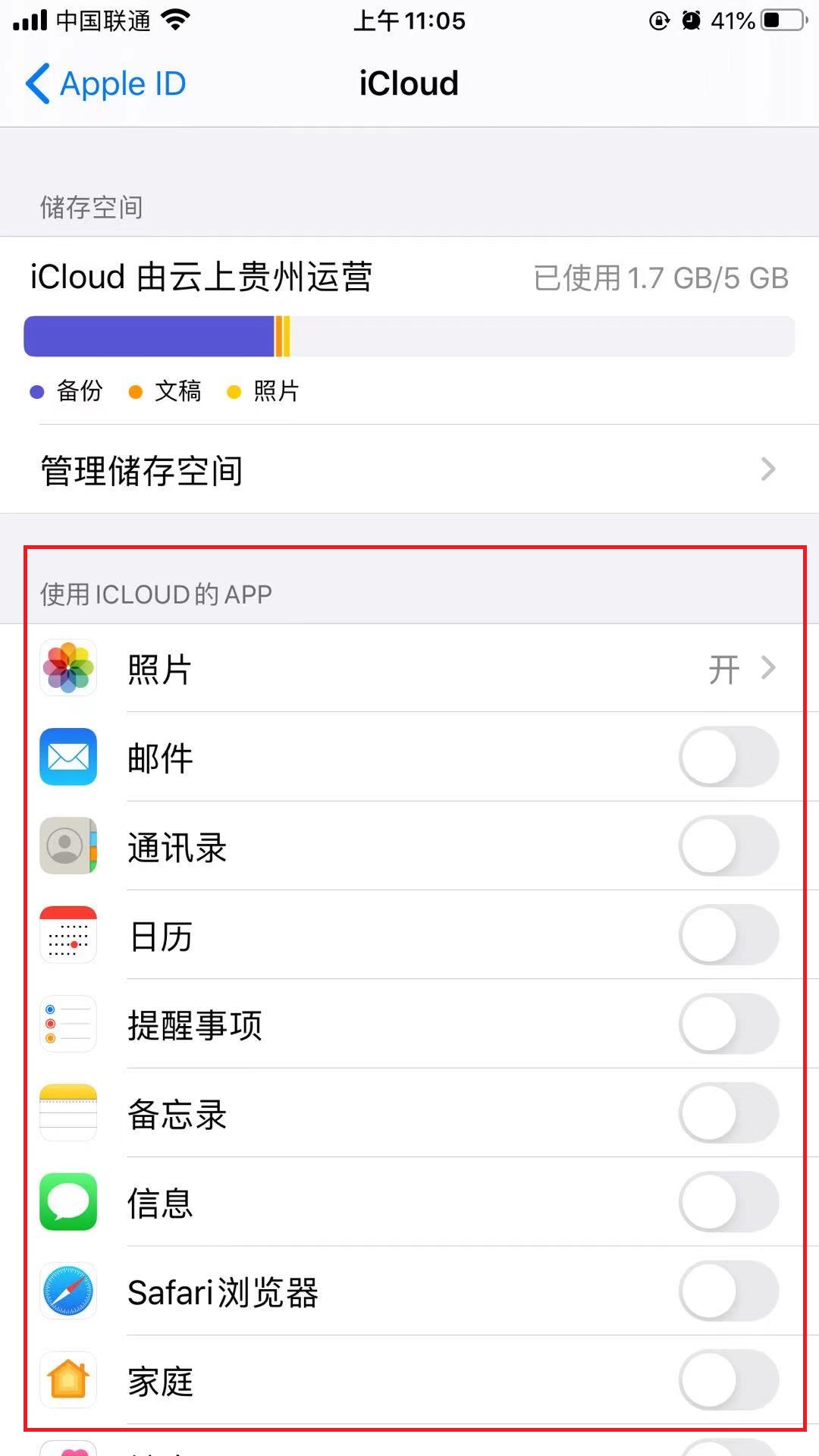The width and height of the screenshot is (819, 1456).
Task: Tap the iCloud title at top
Action: 409,83
